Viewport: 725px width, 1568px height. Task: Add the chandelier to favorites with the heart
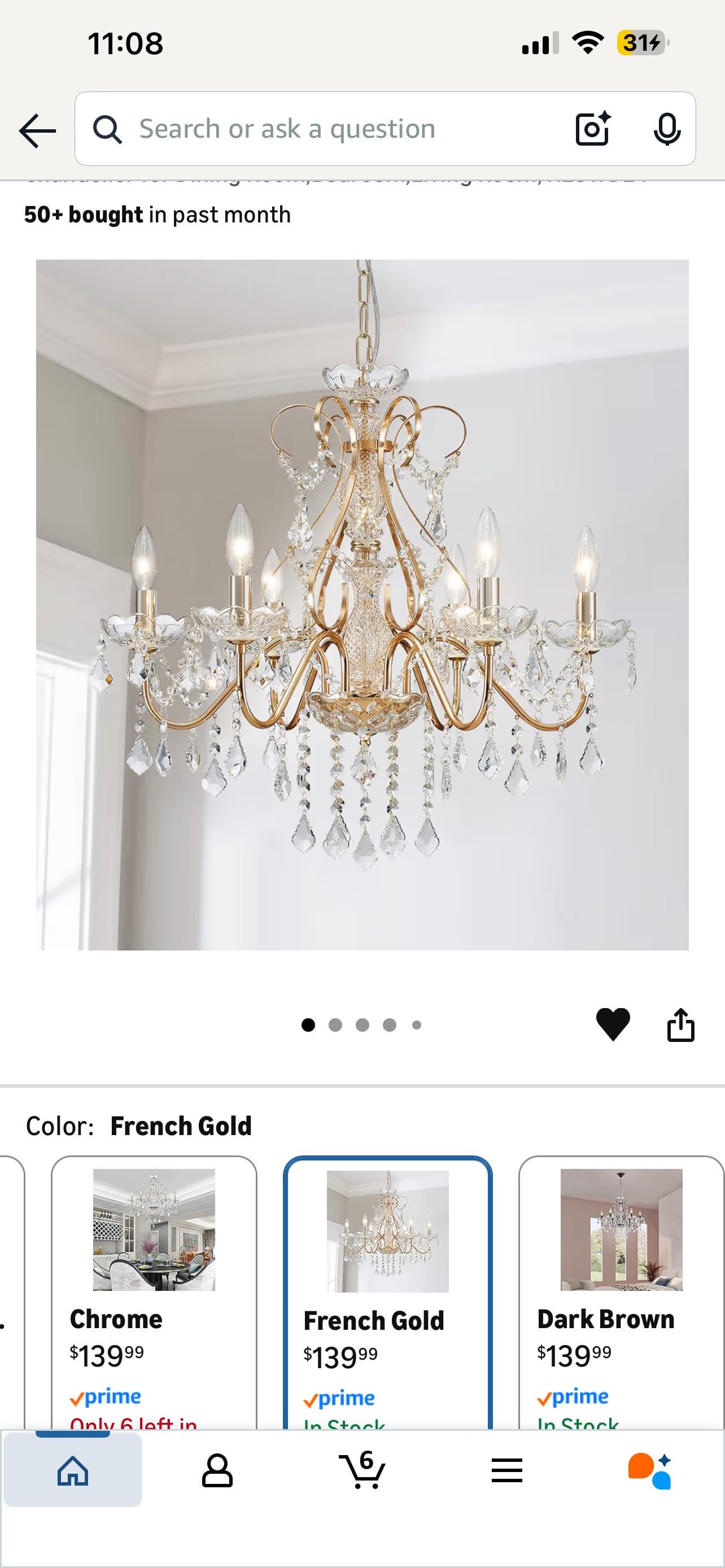tap(613, 1024)
